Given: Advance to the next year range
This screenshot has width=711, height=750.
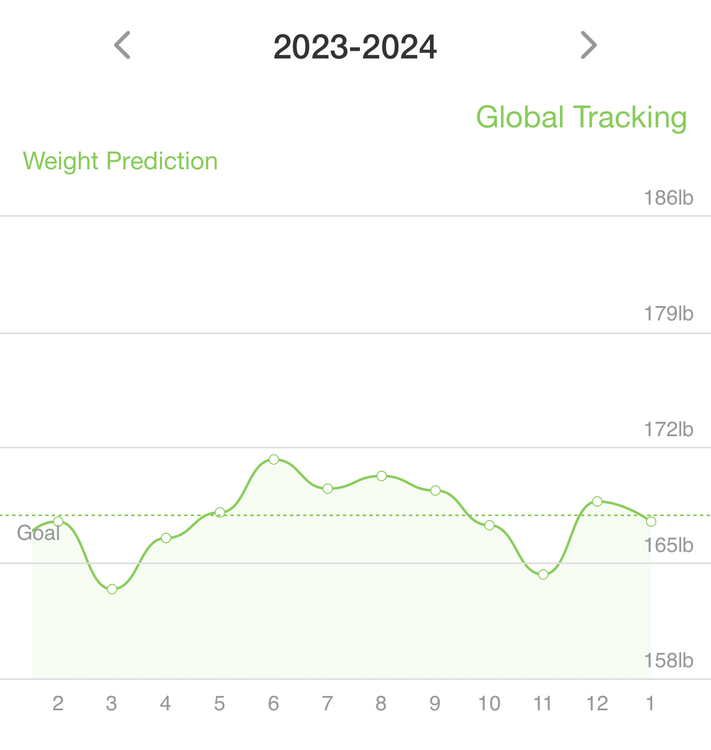Looking at the screenshot, I should (x=588, y=45).
